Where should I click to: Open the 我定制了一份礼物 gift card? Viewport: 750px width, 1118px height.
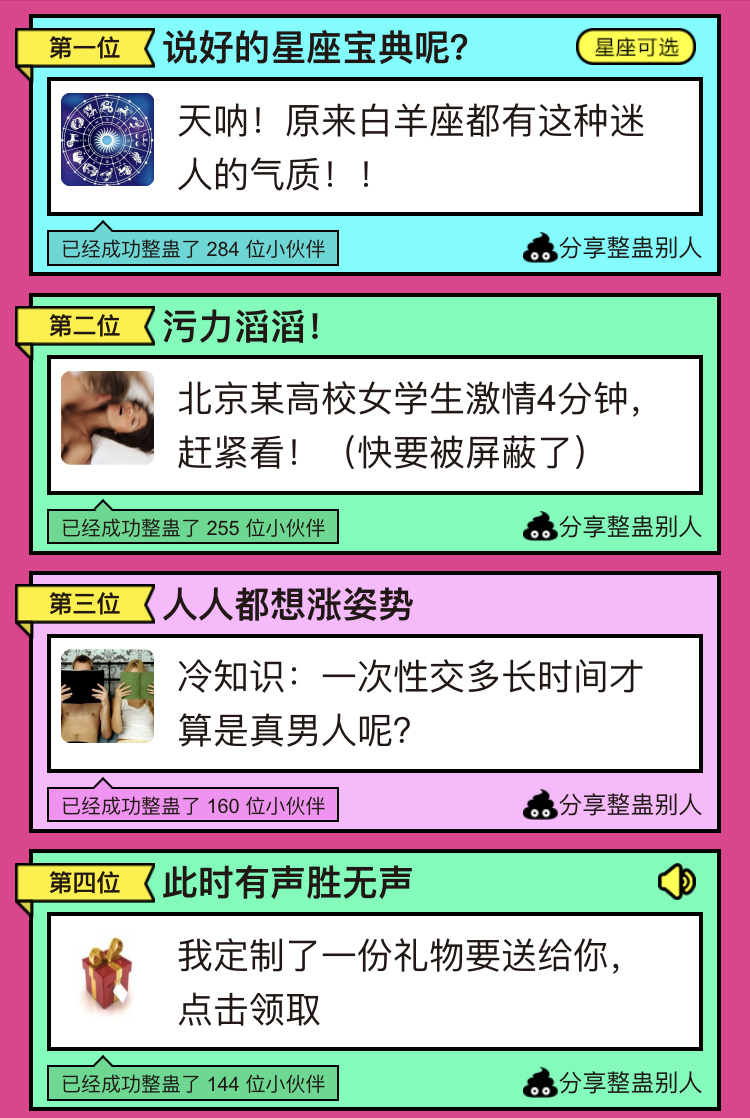pos(375,981)
